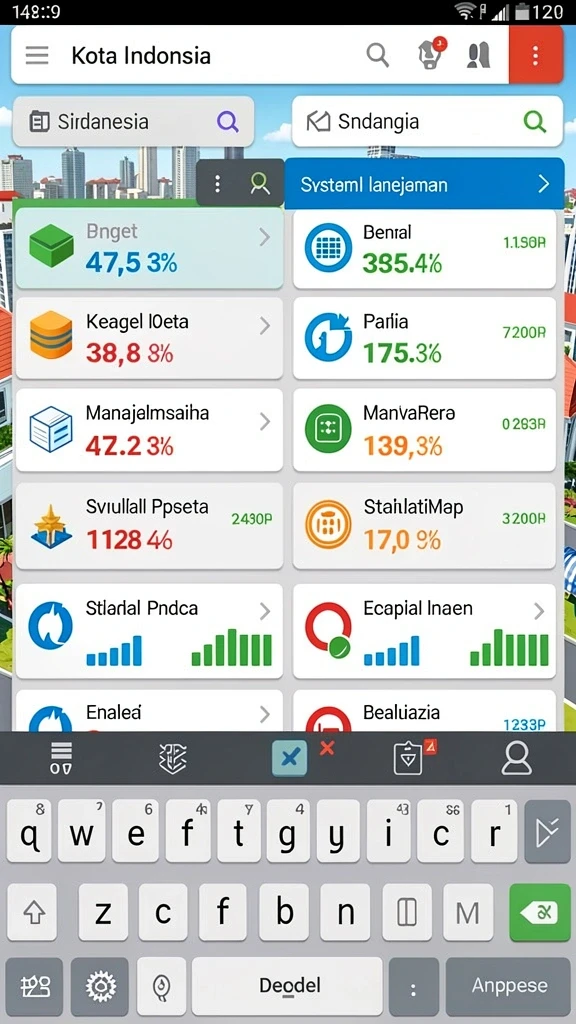Open the red overflow menu button
Screen dimensions: 576x1024
[x=536, y=55]
